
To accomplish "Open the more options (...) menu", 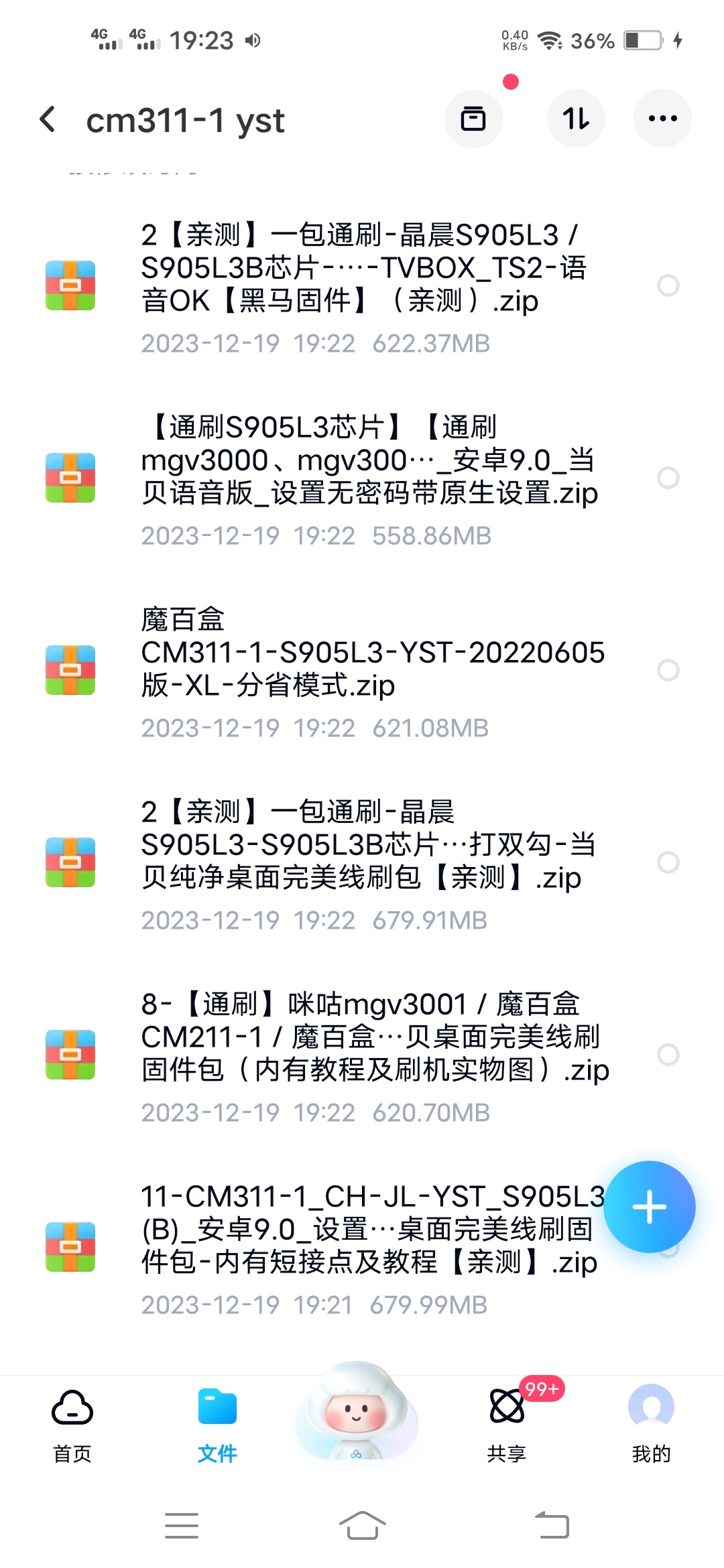I will (x=662, y=118).
